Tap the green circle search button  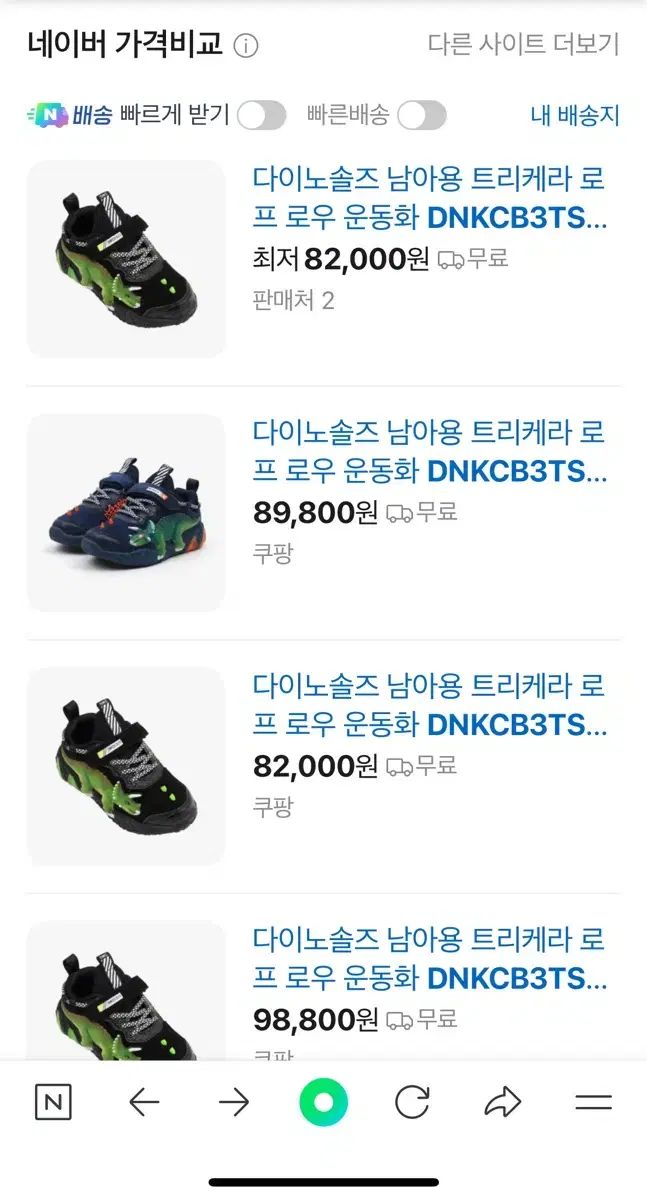323,1103
